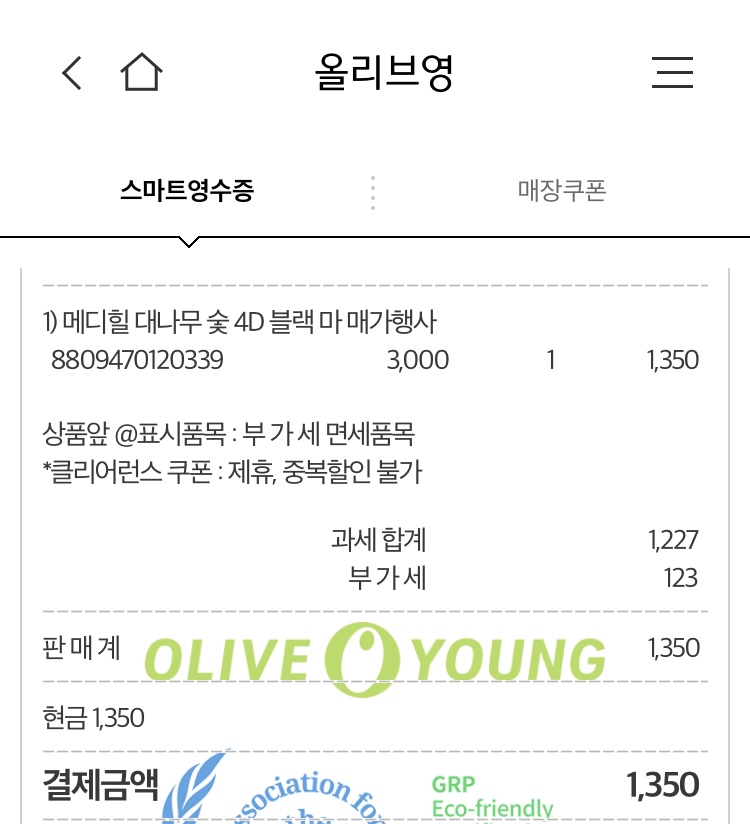Open the Olive Young home icon
This screenshot has width=750, height=824.
141,72
